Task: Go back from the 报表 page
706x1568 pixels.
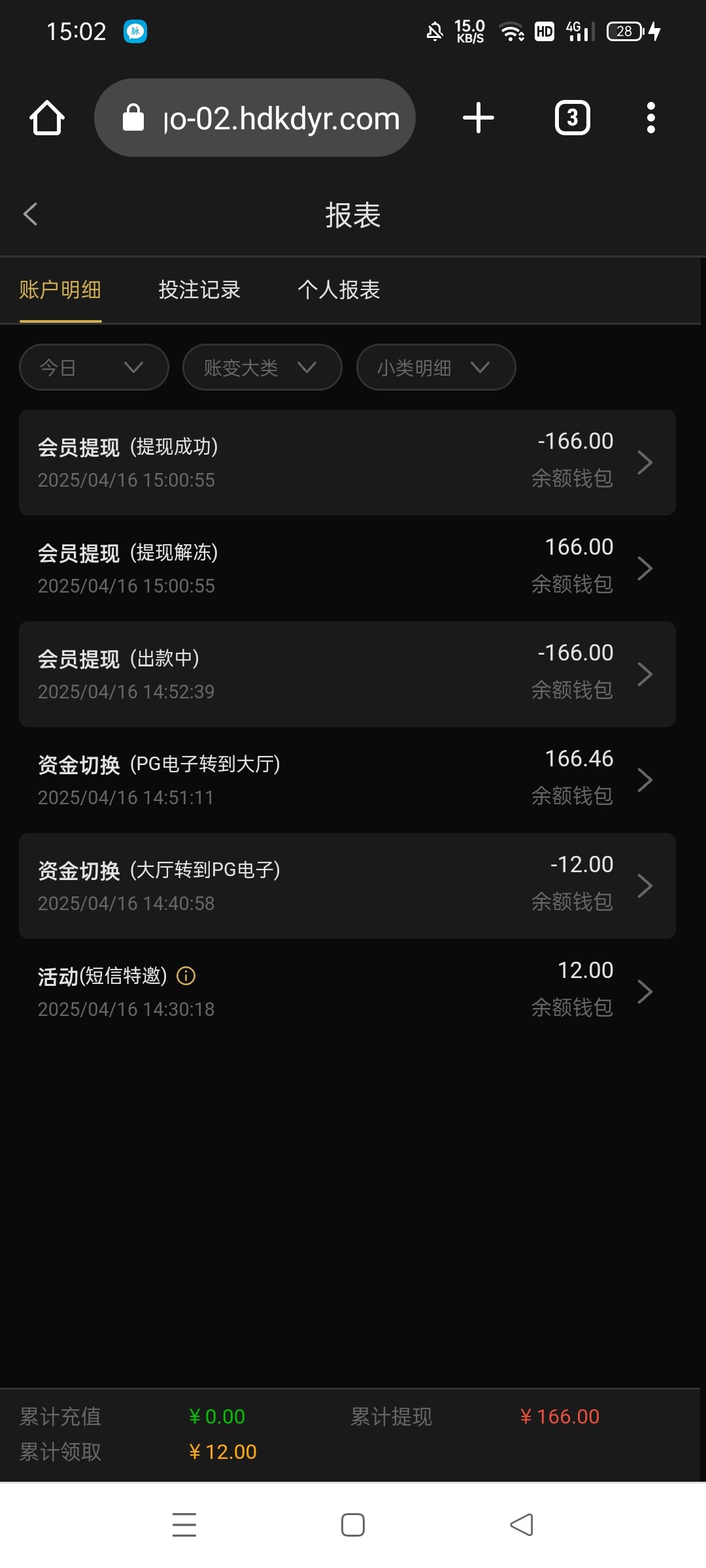Action: (x=30, y=214)
